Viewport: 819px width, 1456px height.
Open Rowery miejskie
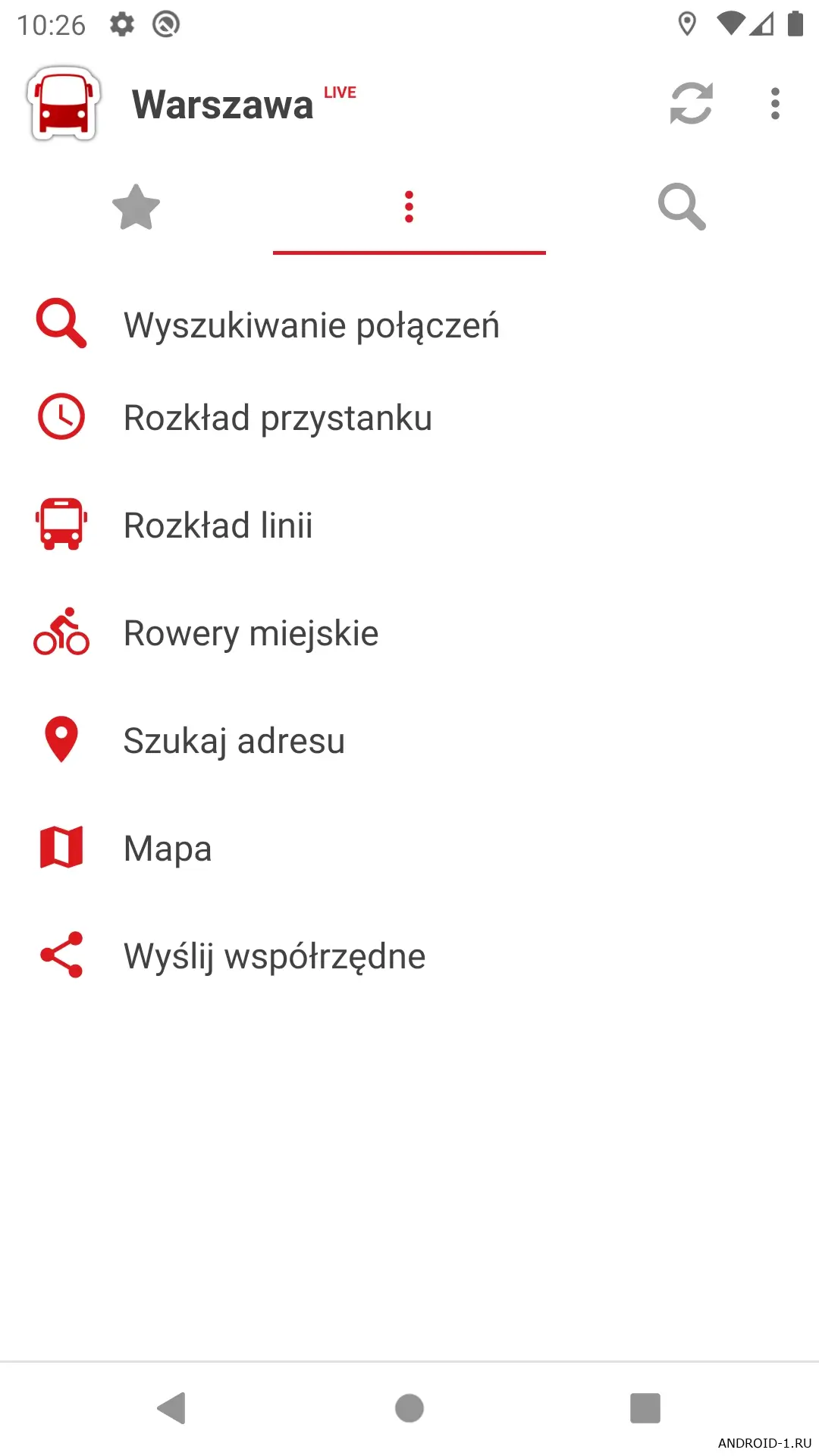tap(250, 633)
